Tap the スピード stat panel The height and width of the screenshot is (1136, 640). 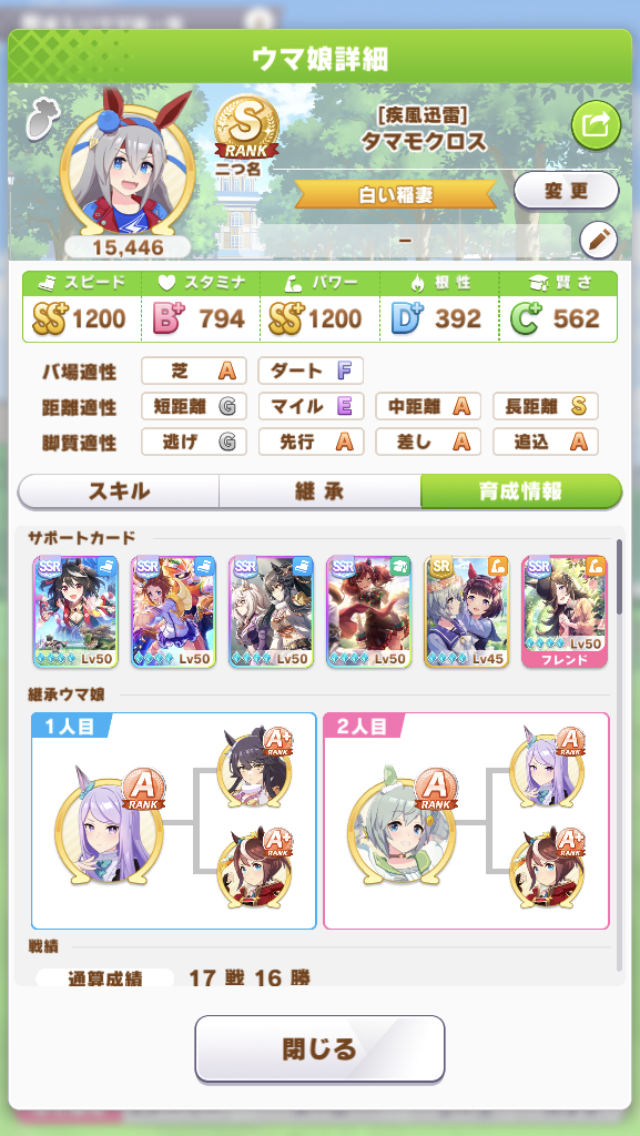coord(81,307)
